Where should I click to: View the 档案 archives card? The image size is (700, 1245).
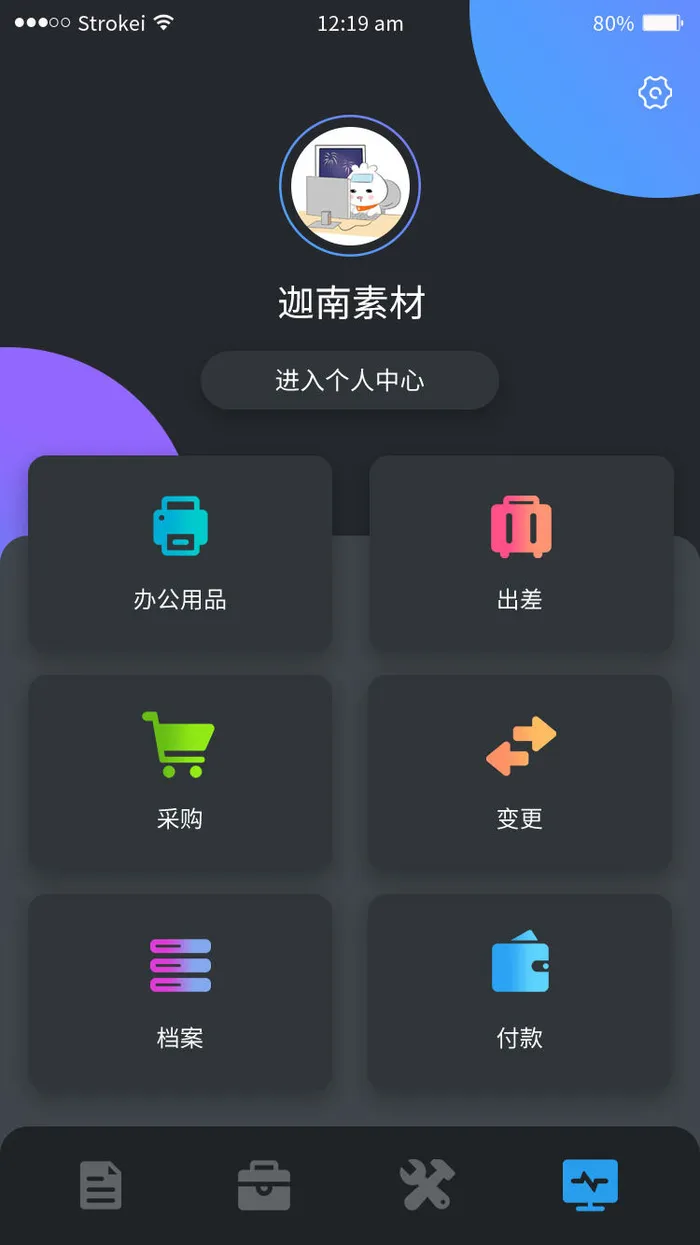coord(180,991)
